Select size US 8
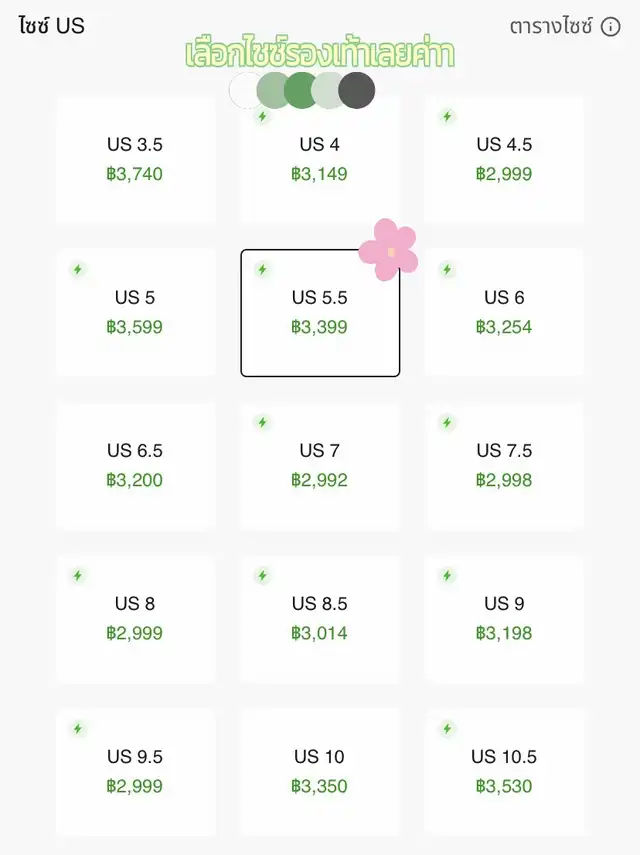640x855 pixels. point(135,618)
